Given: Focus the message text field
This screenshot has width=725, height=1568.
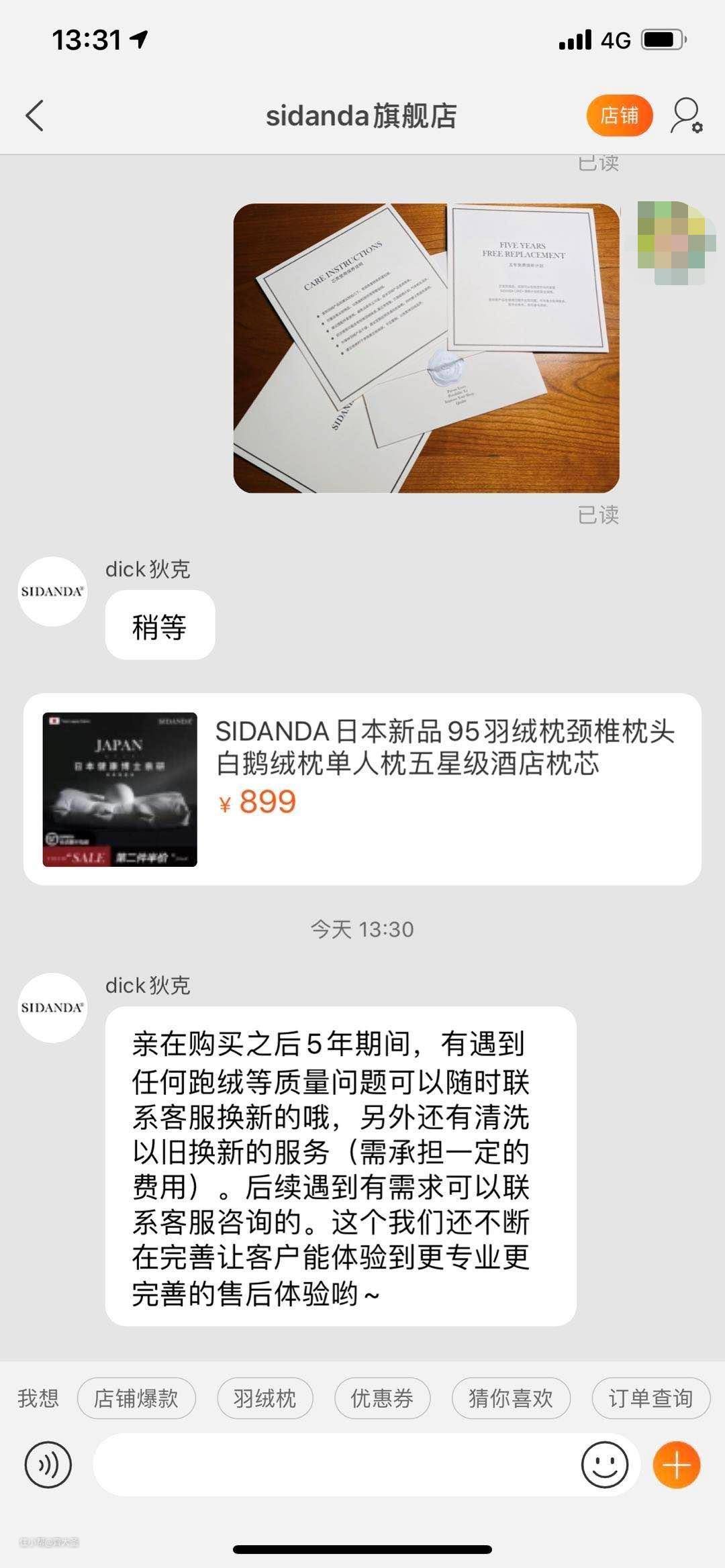Looking at the screenshot, I should tap(336, 1465).
